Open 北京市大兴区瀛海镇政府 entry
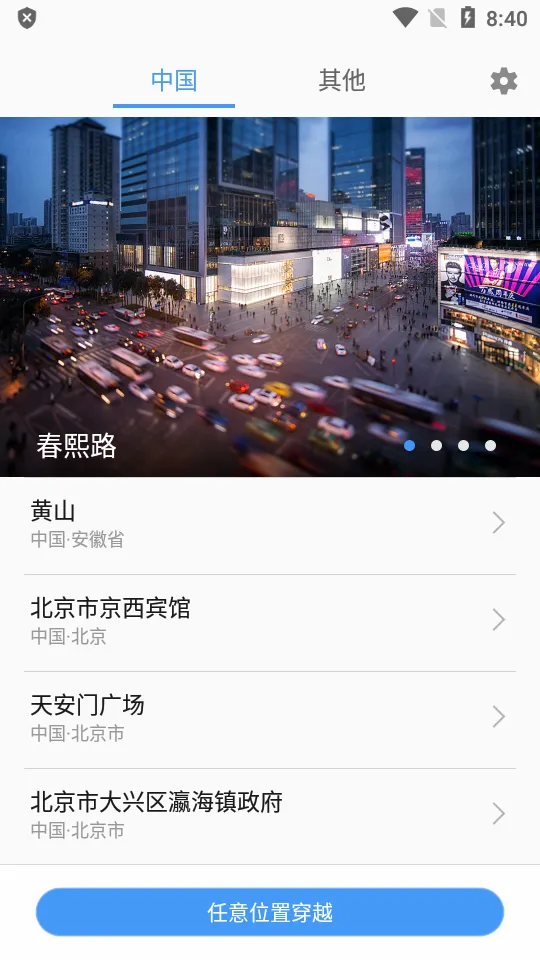Image resolution: width=540 pixels, height=960 pixels. tap(270, 816)
